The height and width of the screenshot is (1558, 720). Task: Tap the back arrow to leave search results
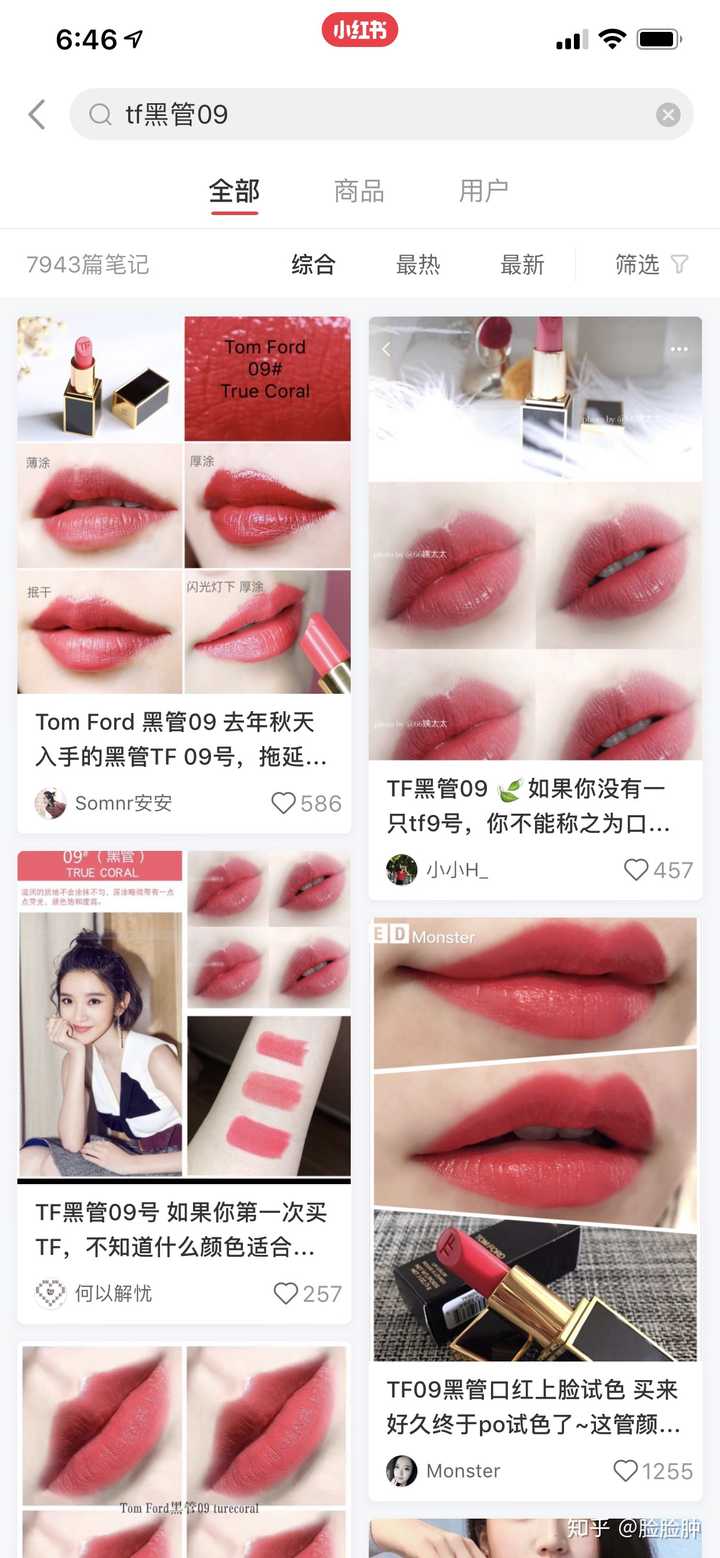point(37,114)
